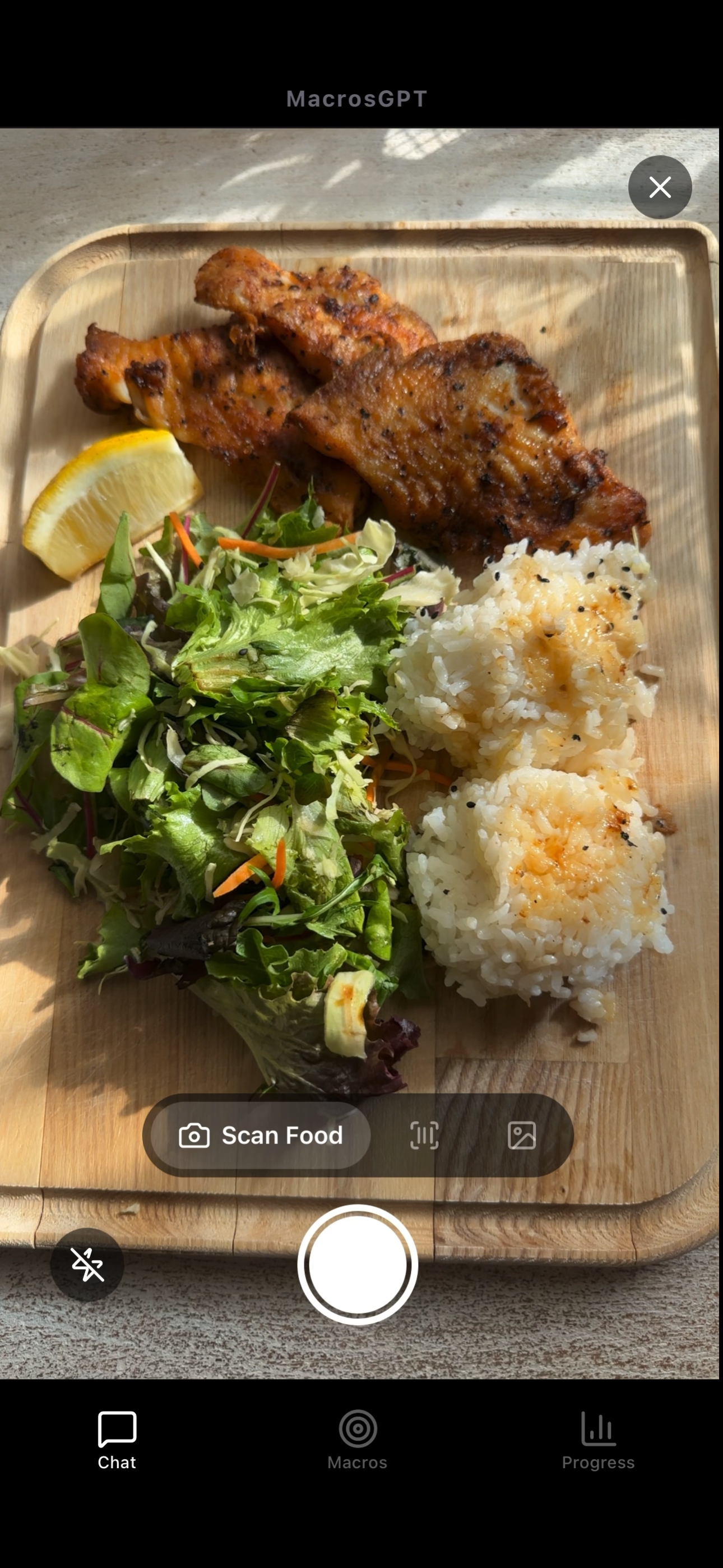The width and height of the screenshot is (723, 1568).
Task: Capture the meal photo with shutter
Action: point(358,1264)
